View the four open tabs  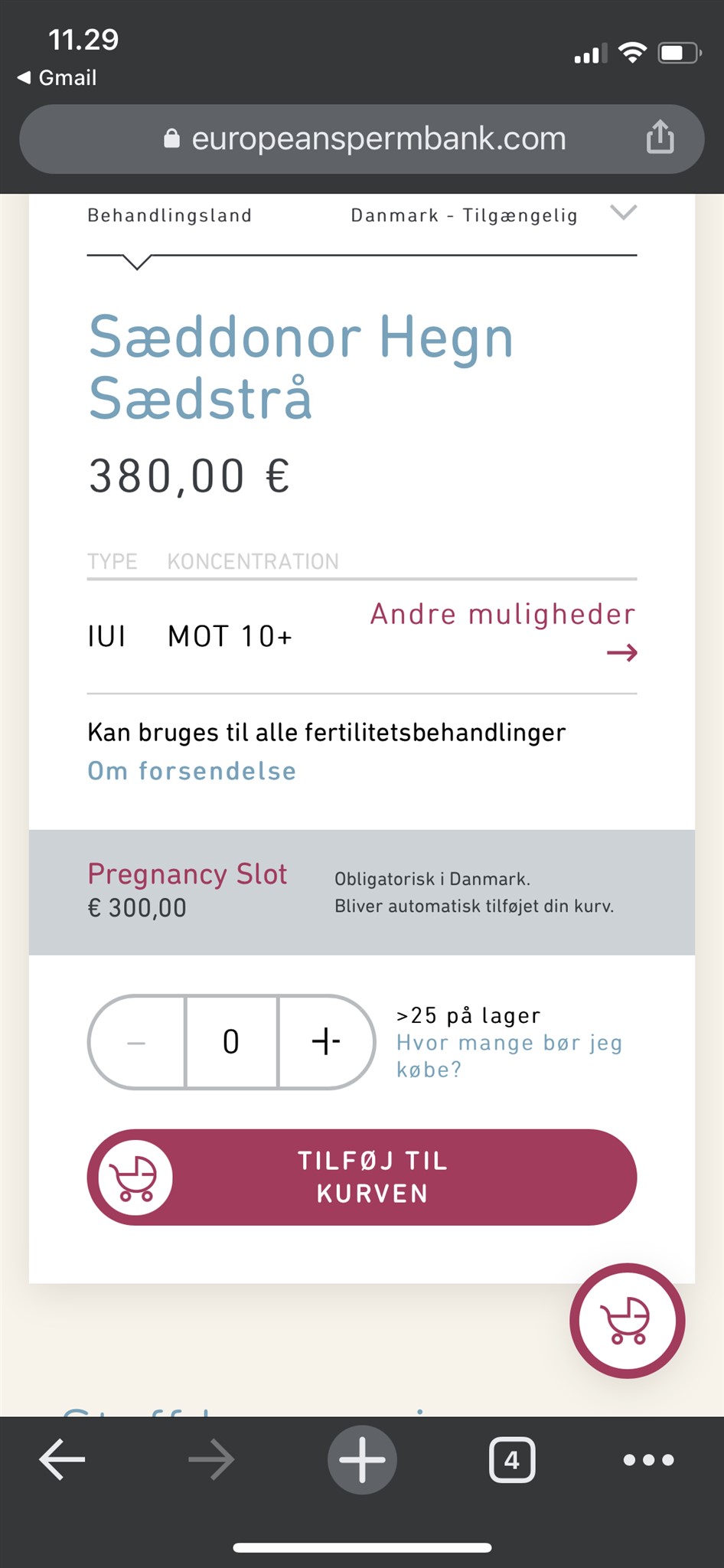pos(512,1460)
